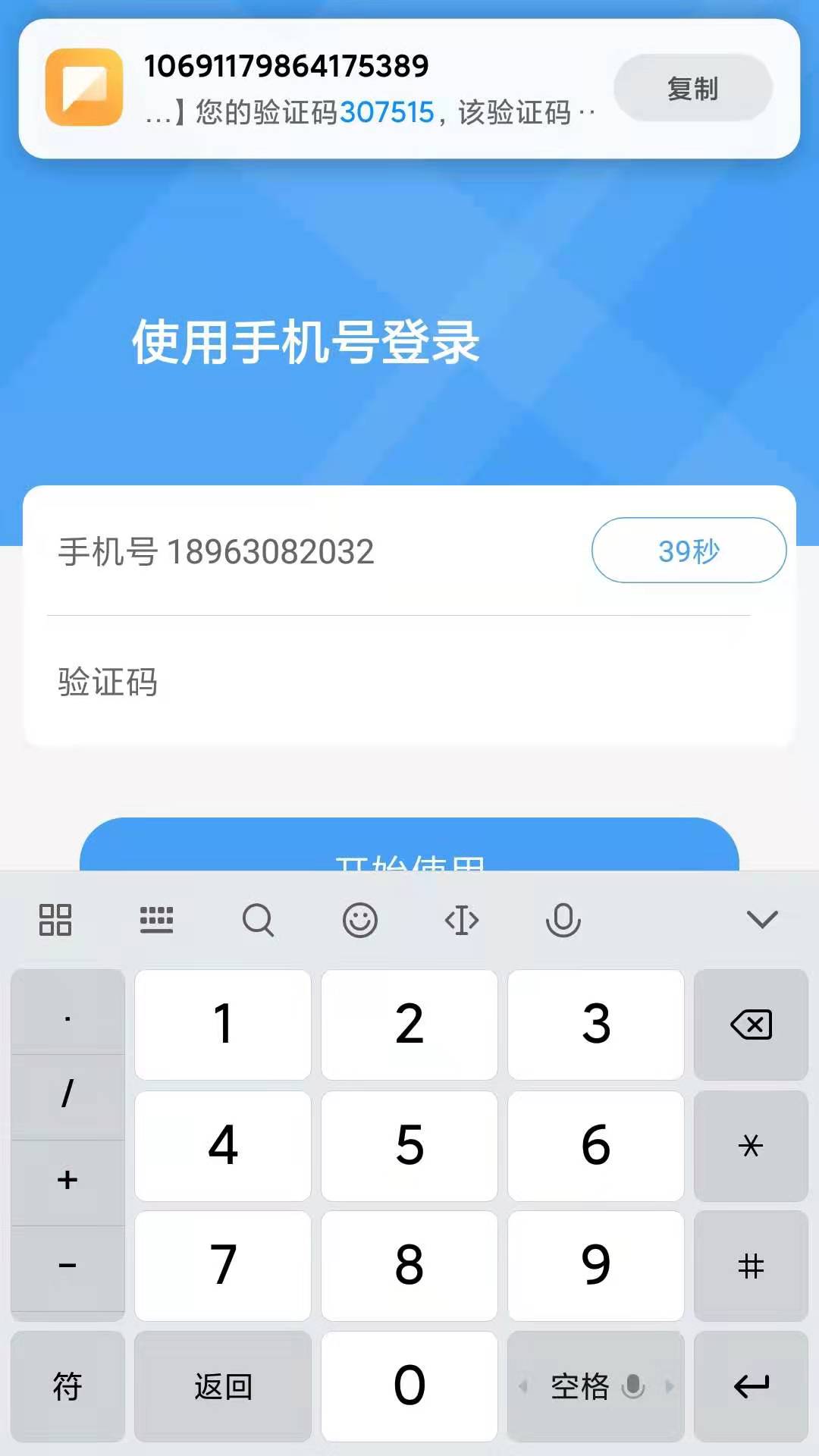819x1456 pixels.
Task: Tap the 返回 key on keyboard
Action: 223,1386
